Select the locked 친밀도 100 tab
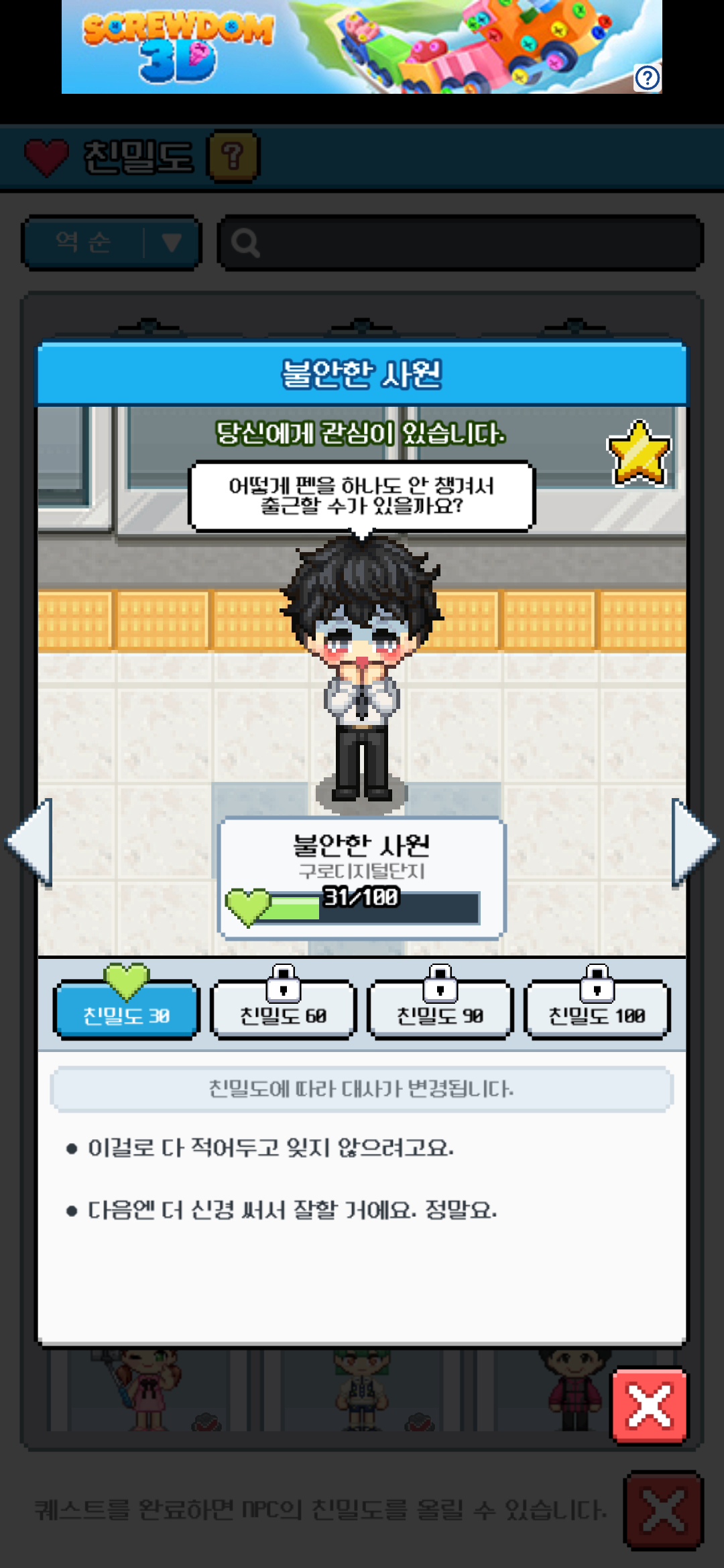This screenshot has width=724, height=1568. 597,1010
